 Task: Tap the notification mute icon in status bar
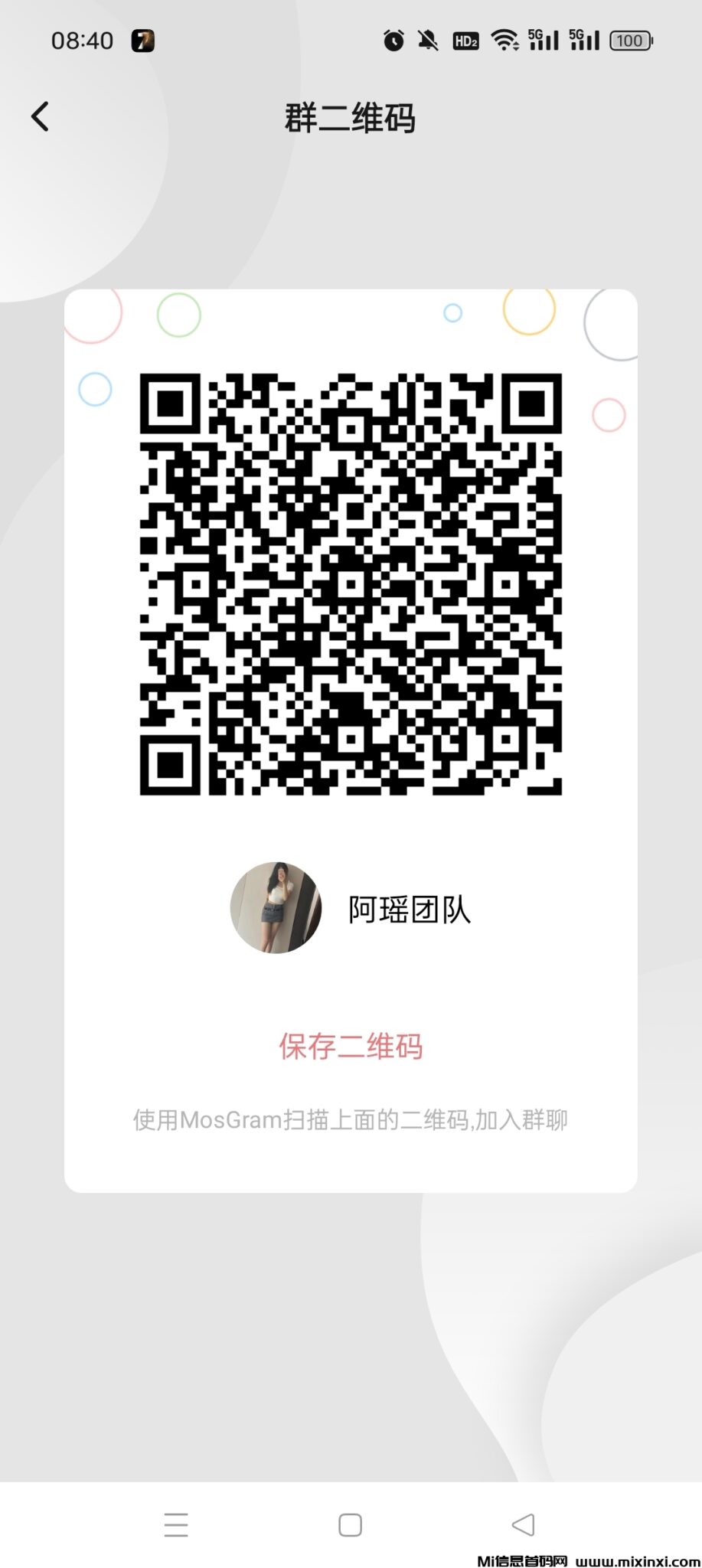pos(427,40)
